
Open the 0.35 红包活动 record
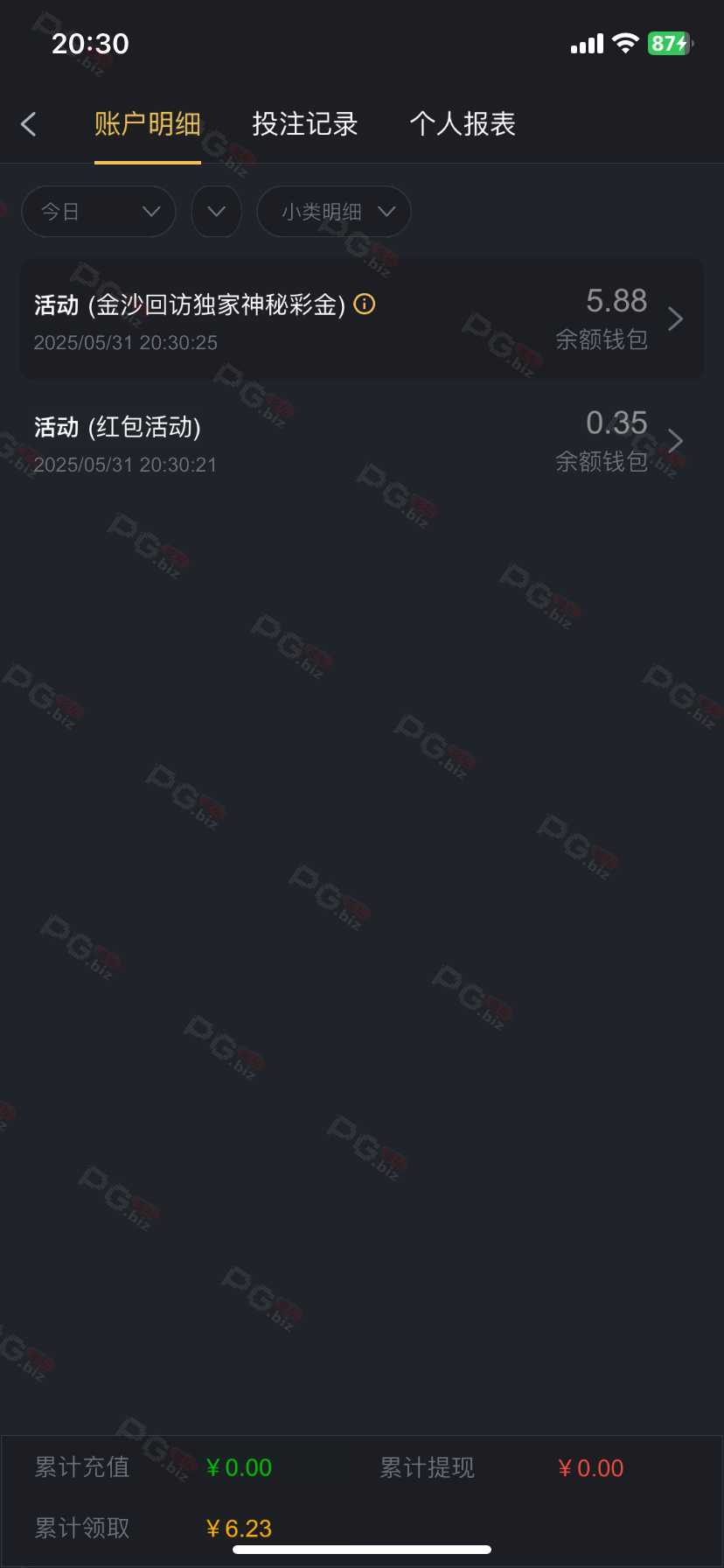[362, 442]
